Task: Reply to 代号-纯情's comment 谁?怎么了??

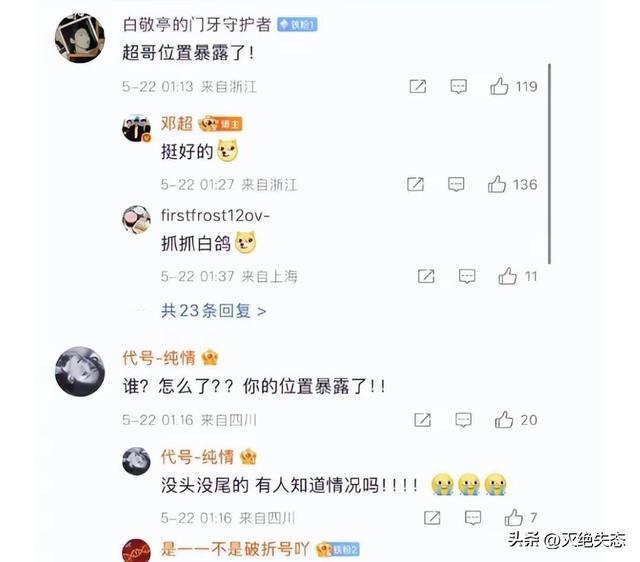Action: click(463, 420)
